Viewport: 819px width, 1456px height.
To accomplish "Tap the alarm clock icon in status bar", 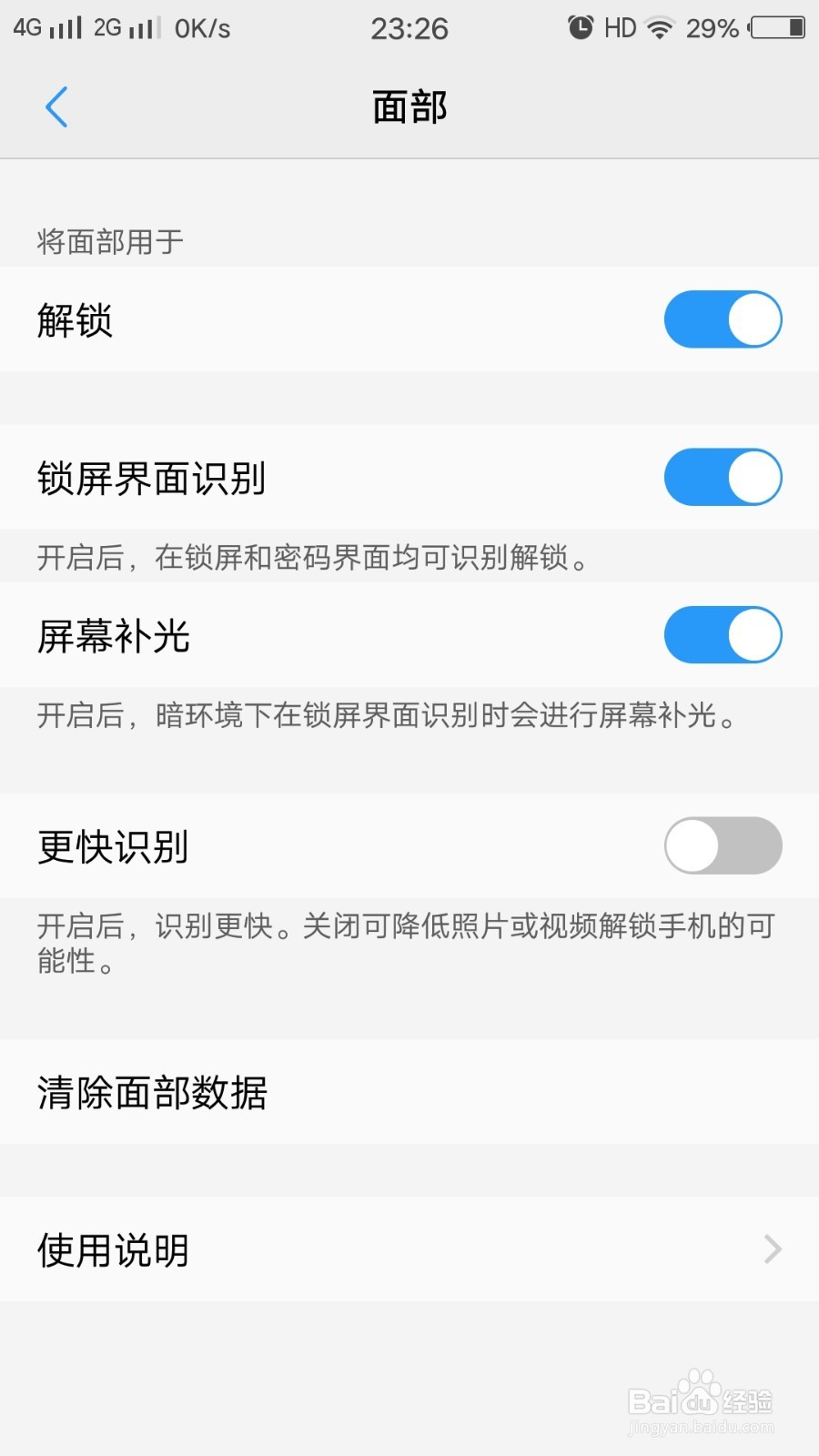I will [580, 27].
